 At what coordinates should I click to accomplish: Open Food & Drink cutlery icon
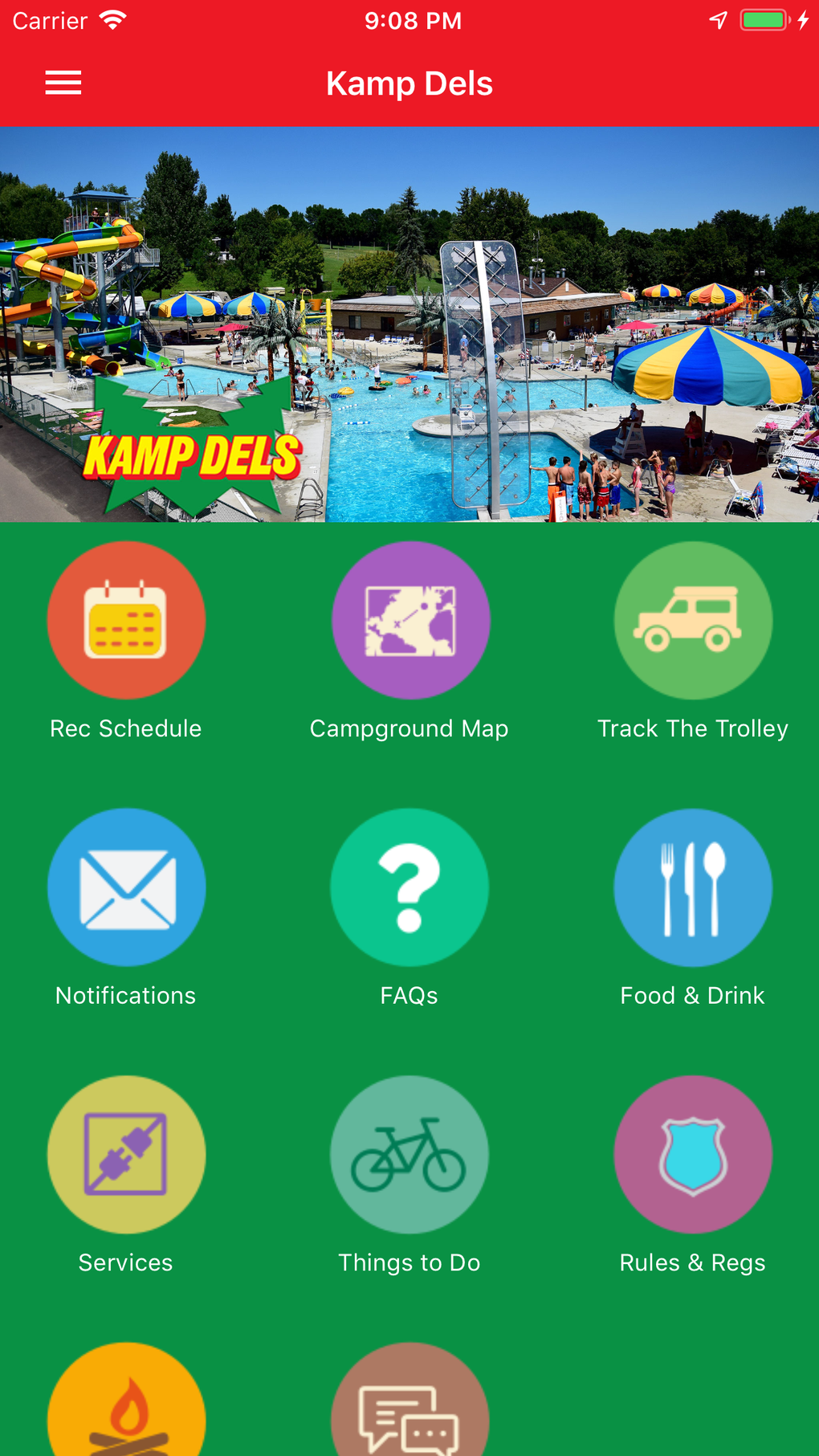click(x=693, y=887)
